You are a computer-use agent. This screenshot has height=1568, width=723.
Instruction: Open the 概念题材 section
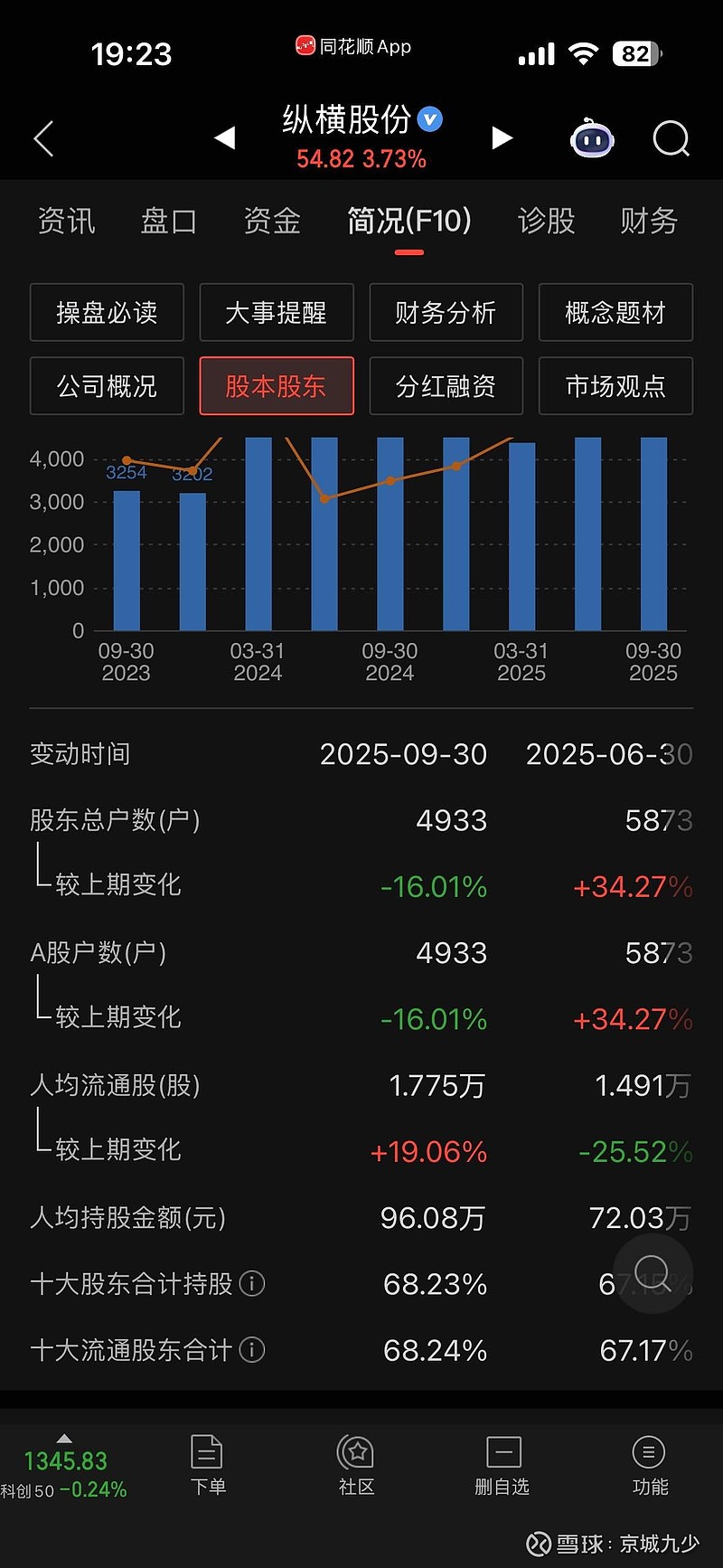click(x=615, y=312)
